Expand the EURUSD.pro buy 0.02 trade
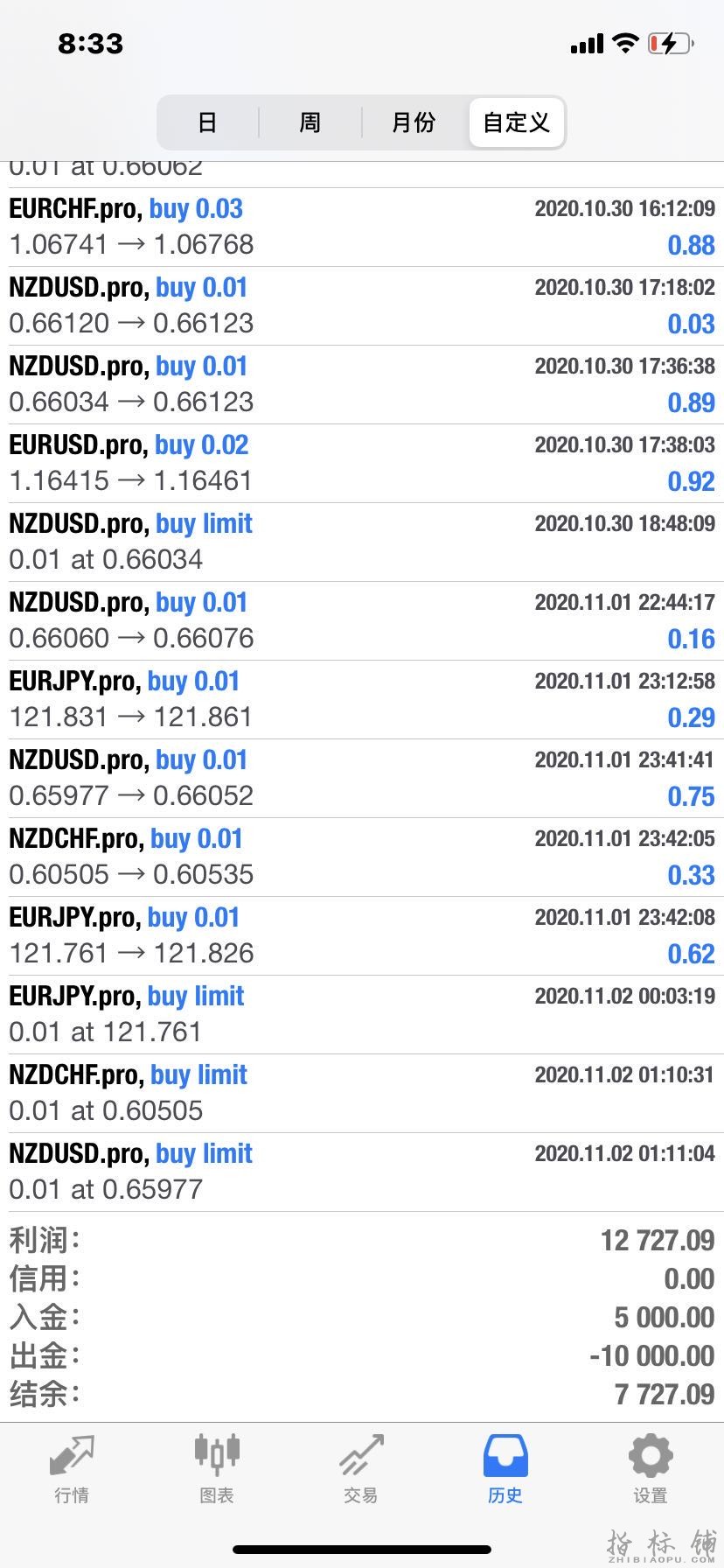 [362, 463]
